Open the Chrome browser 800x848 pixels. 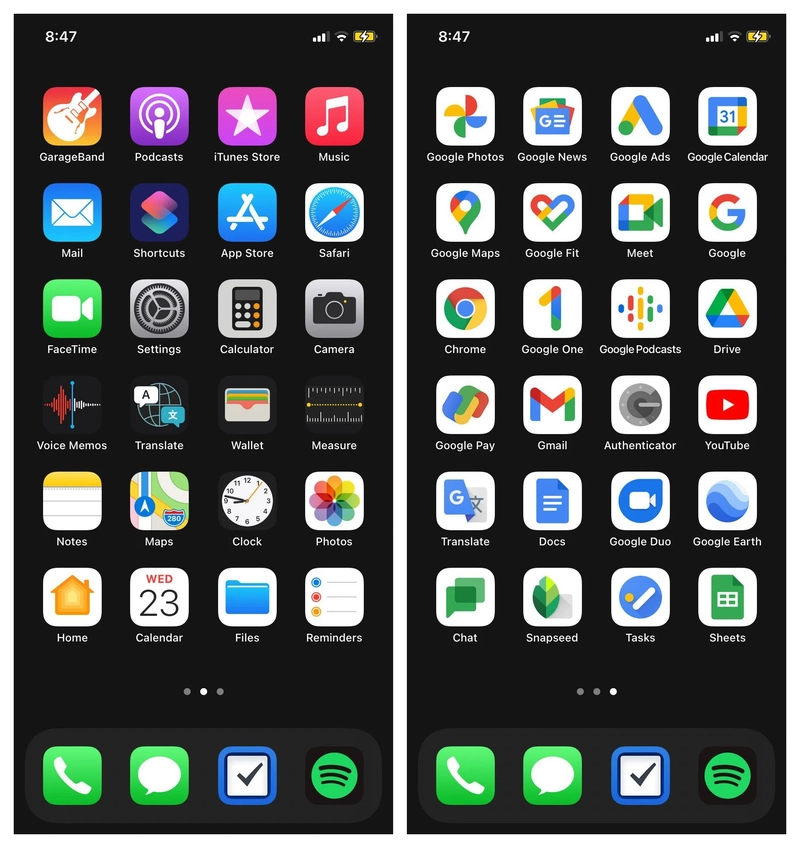465,308
